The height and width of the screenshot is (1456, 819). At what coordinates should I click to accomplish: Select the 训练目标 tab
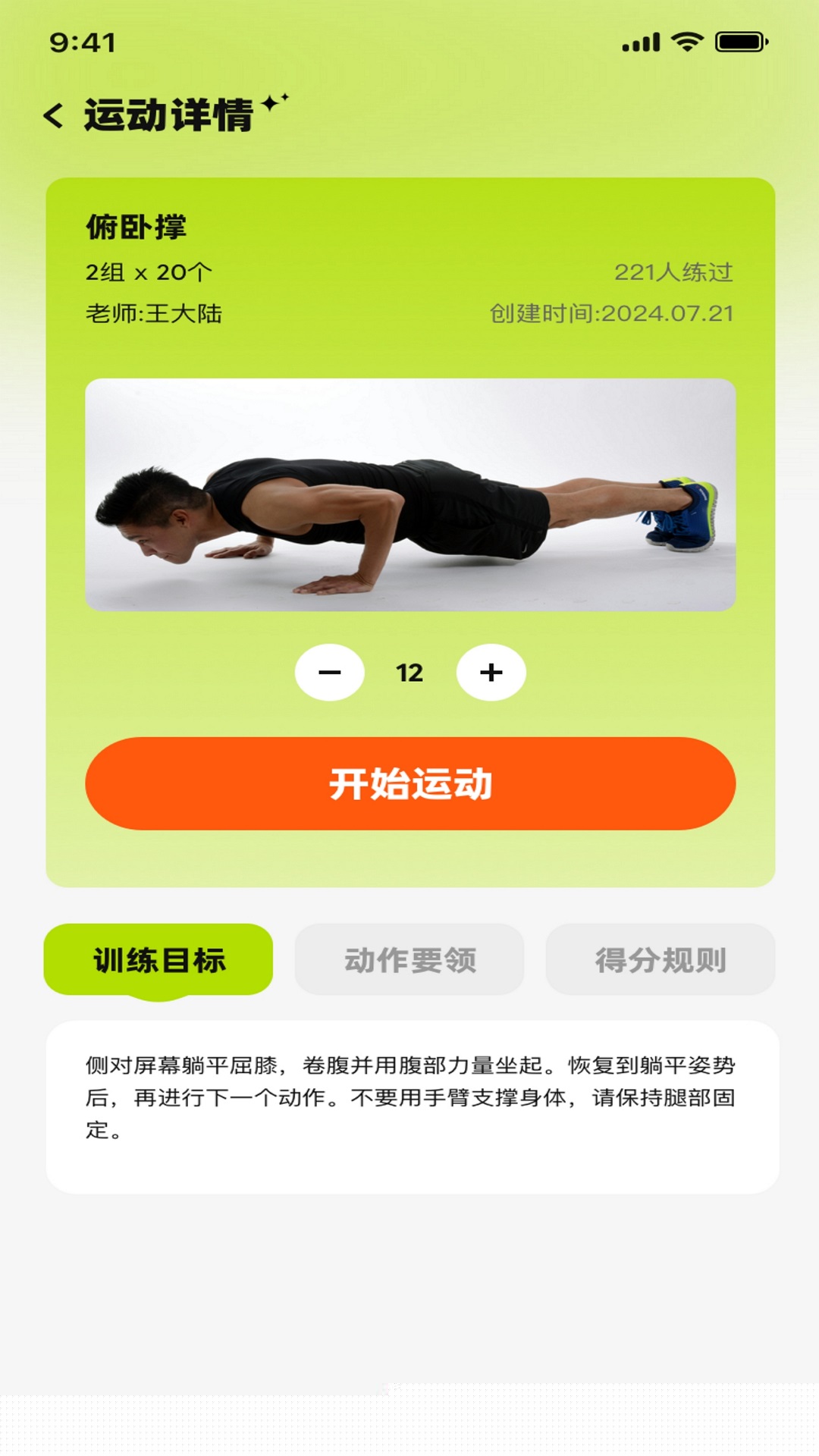pos(158,960)
